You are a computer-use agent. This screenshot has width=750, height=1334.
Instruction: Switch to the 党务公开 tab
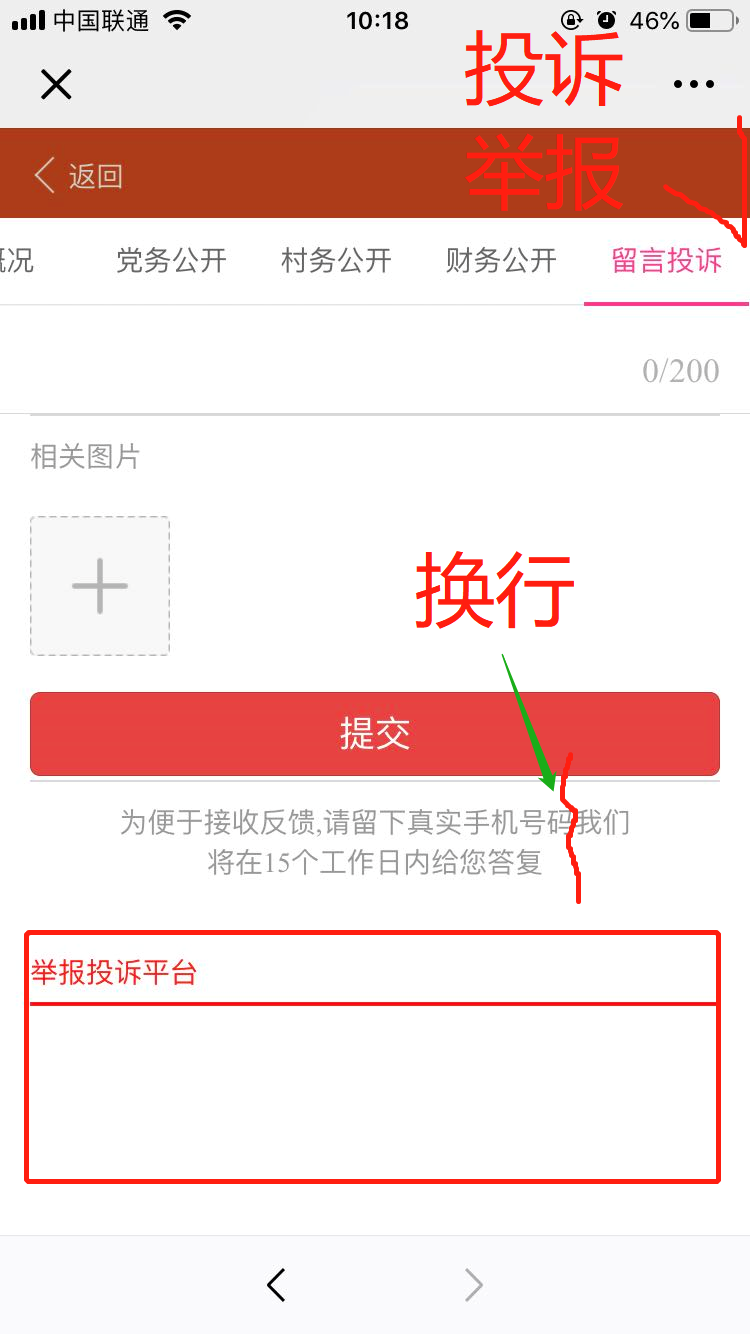[x=171, y=261]
